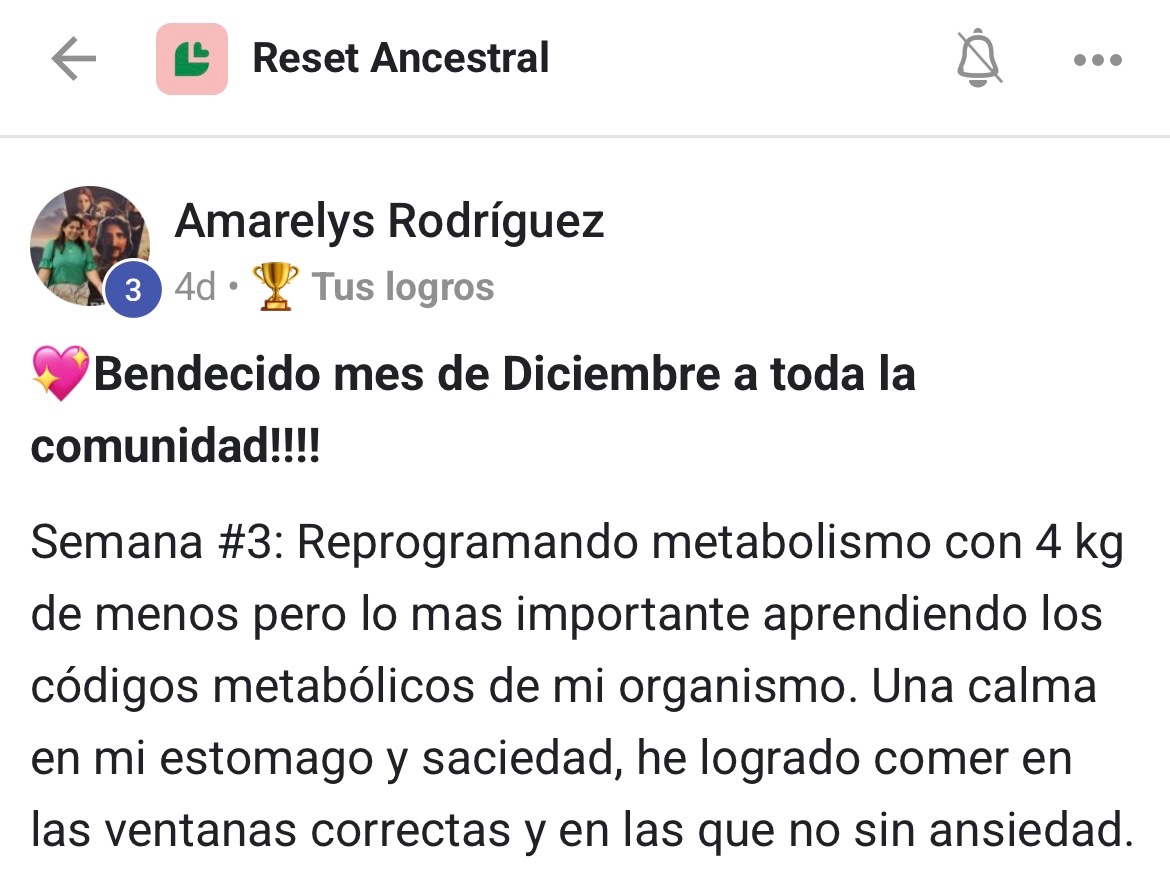The height and width of the screenshot is (878, 1170).
Task: Open the three-dot overflow menu
Action: [x=1097, y=60]
